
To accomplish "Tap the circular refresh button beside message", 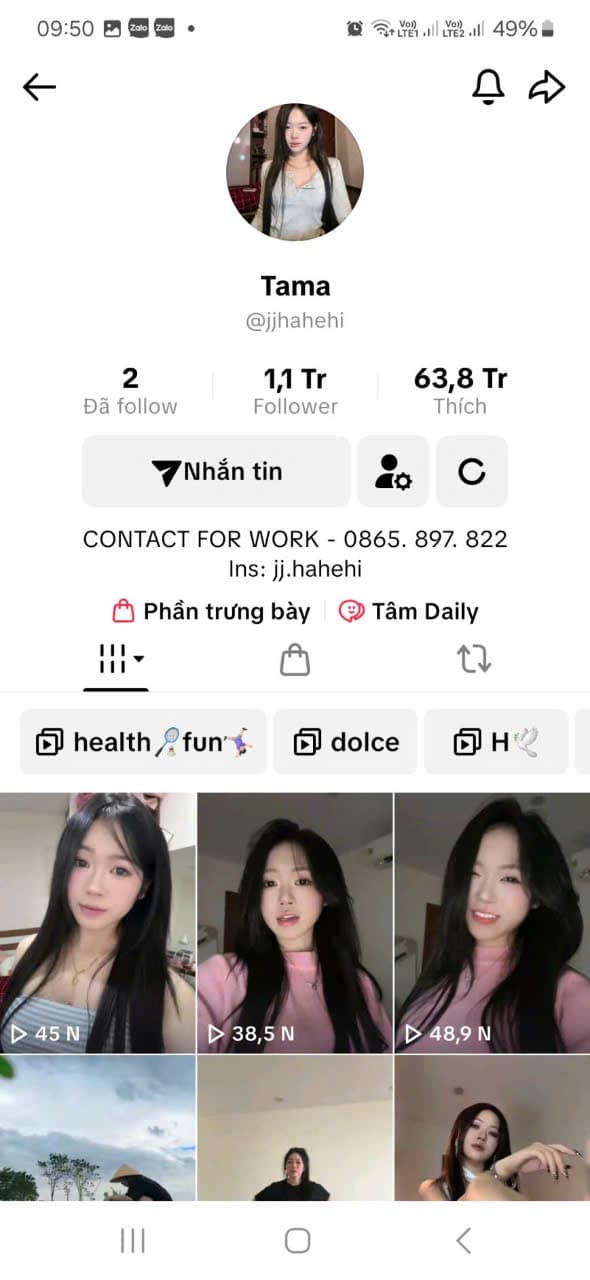I will [472, 471].
